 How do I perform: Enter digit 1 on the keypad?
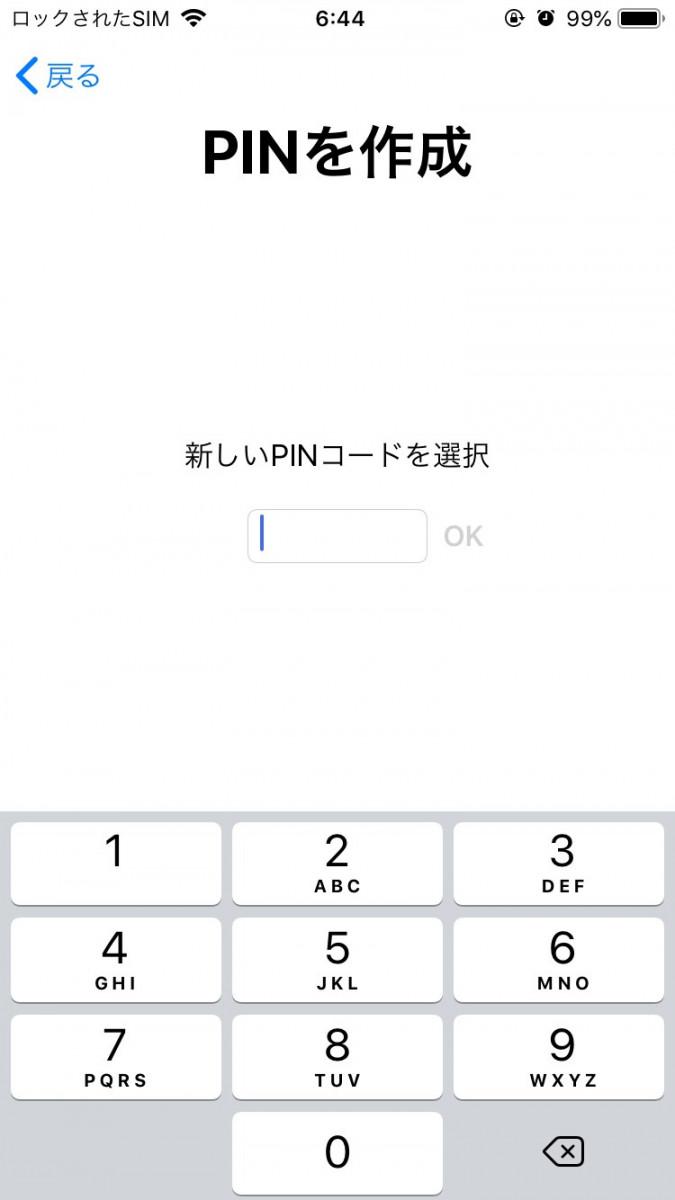coord(116,864)
